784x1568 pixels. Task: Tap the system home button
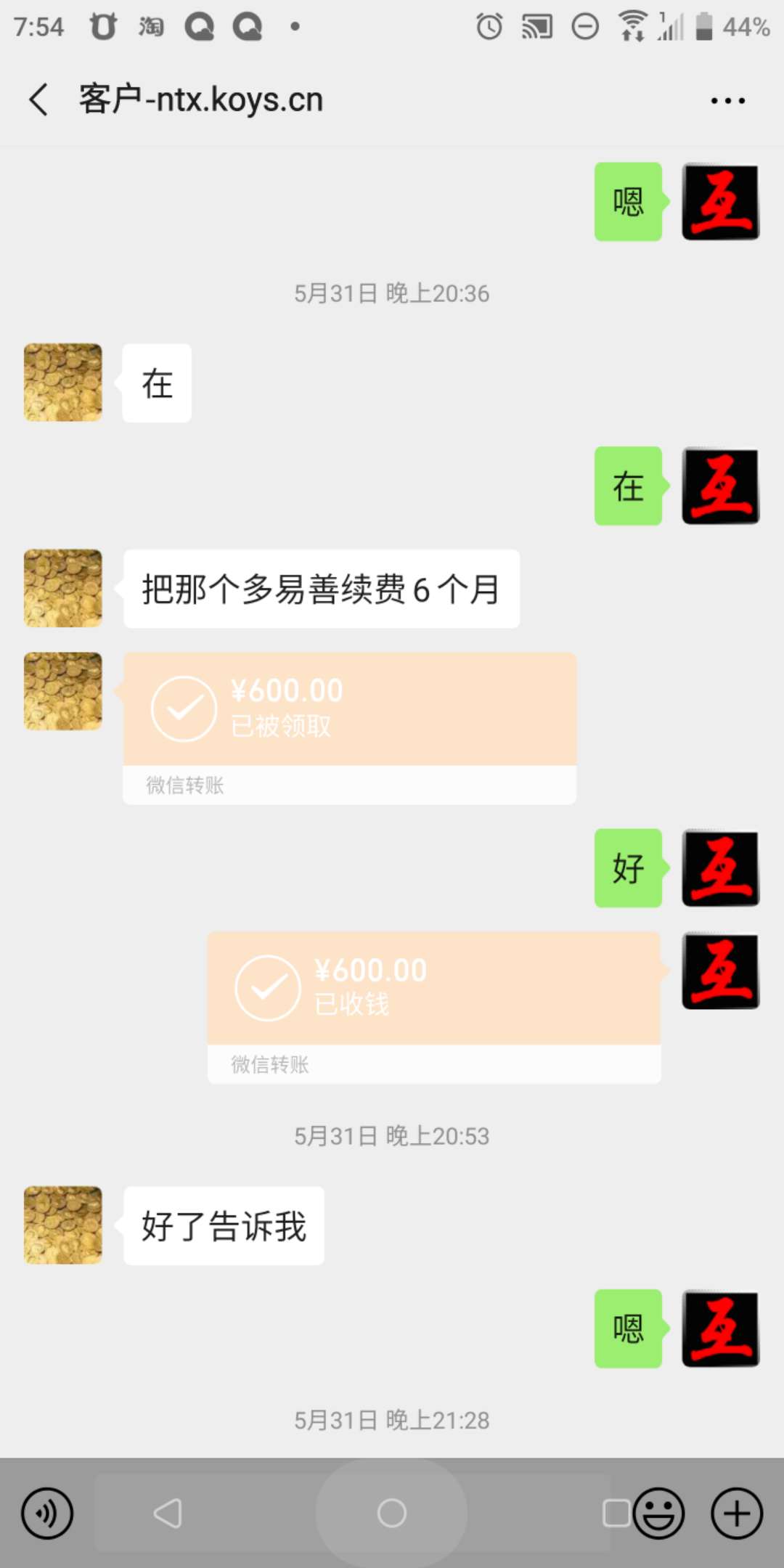(x=392, y=1514)
